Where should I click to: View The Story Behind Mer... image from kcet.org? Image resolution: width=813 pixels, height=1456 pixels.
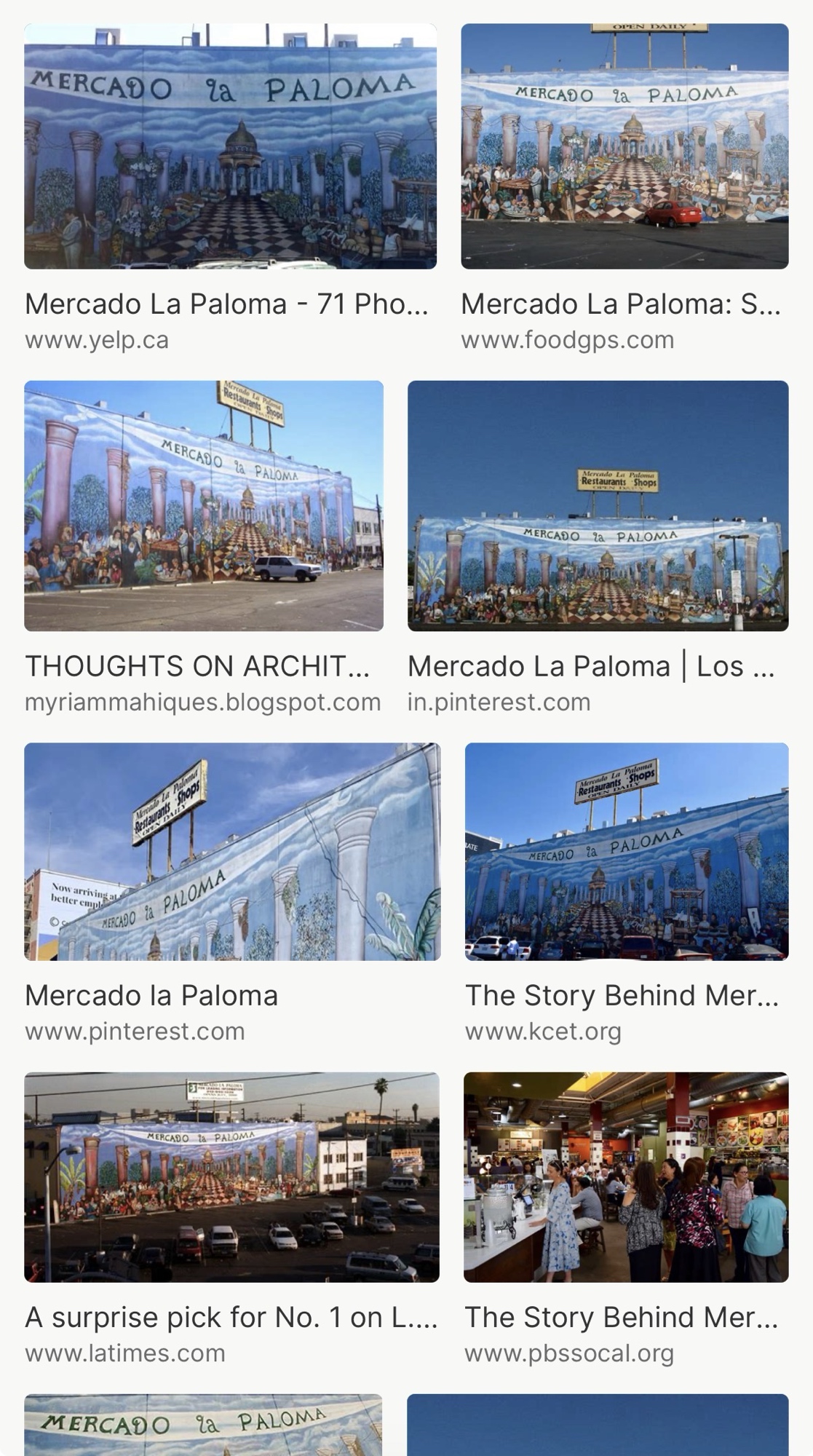point(626,851)
